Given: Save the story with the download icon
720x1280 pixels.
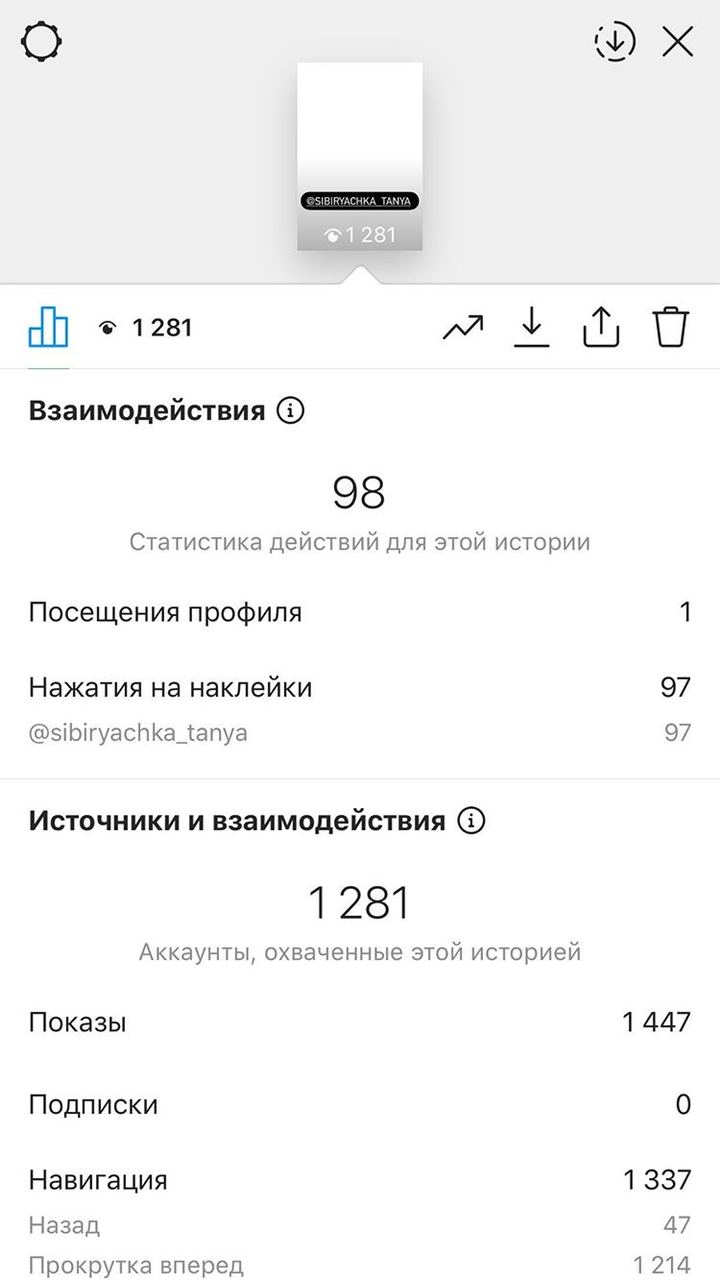Looking at the screenshot, I should (533, 327).
